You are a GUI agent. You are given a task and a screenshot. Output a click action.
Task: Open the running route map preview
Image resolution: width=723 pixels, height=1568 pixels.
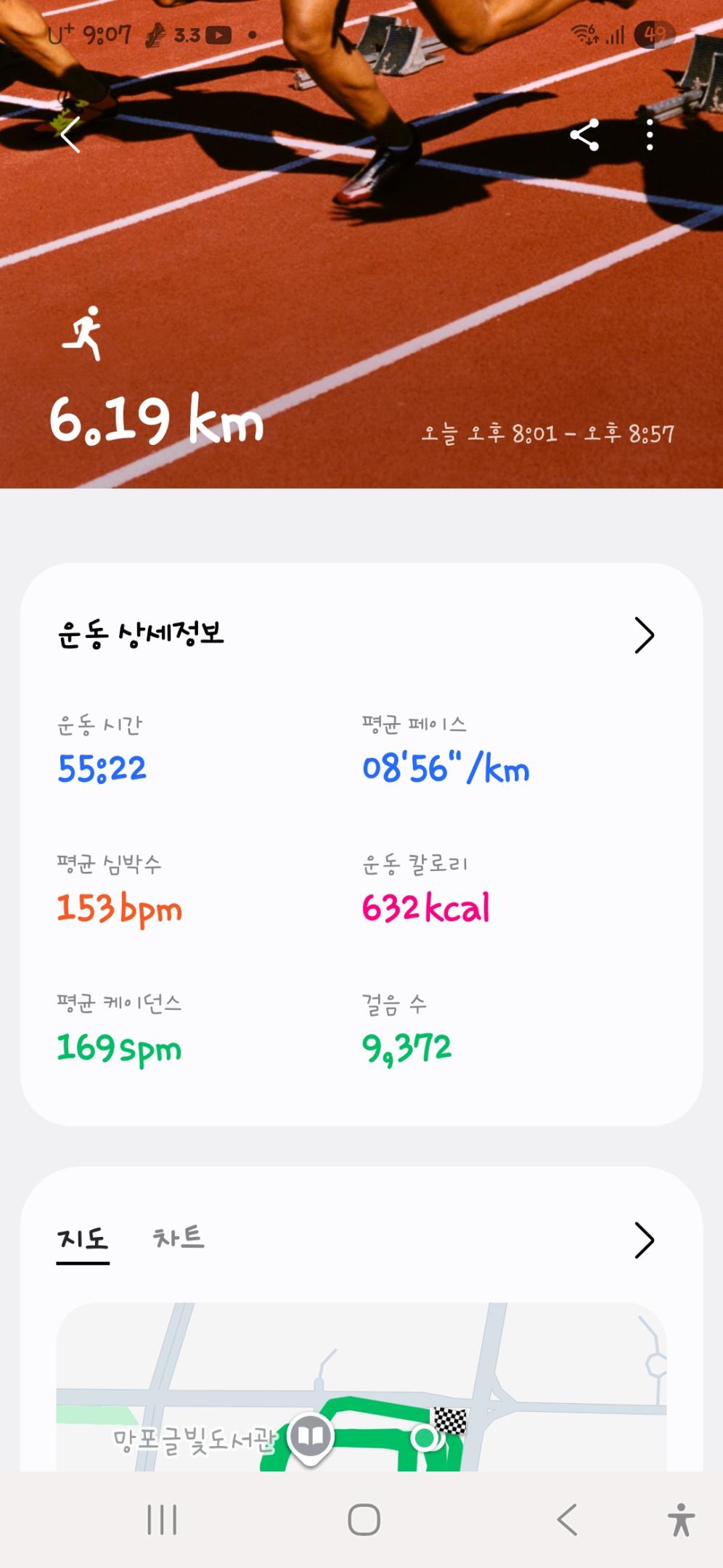click(361, 1387)
